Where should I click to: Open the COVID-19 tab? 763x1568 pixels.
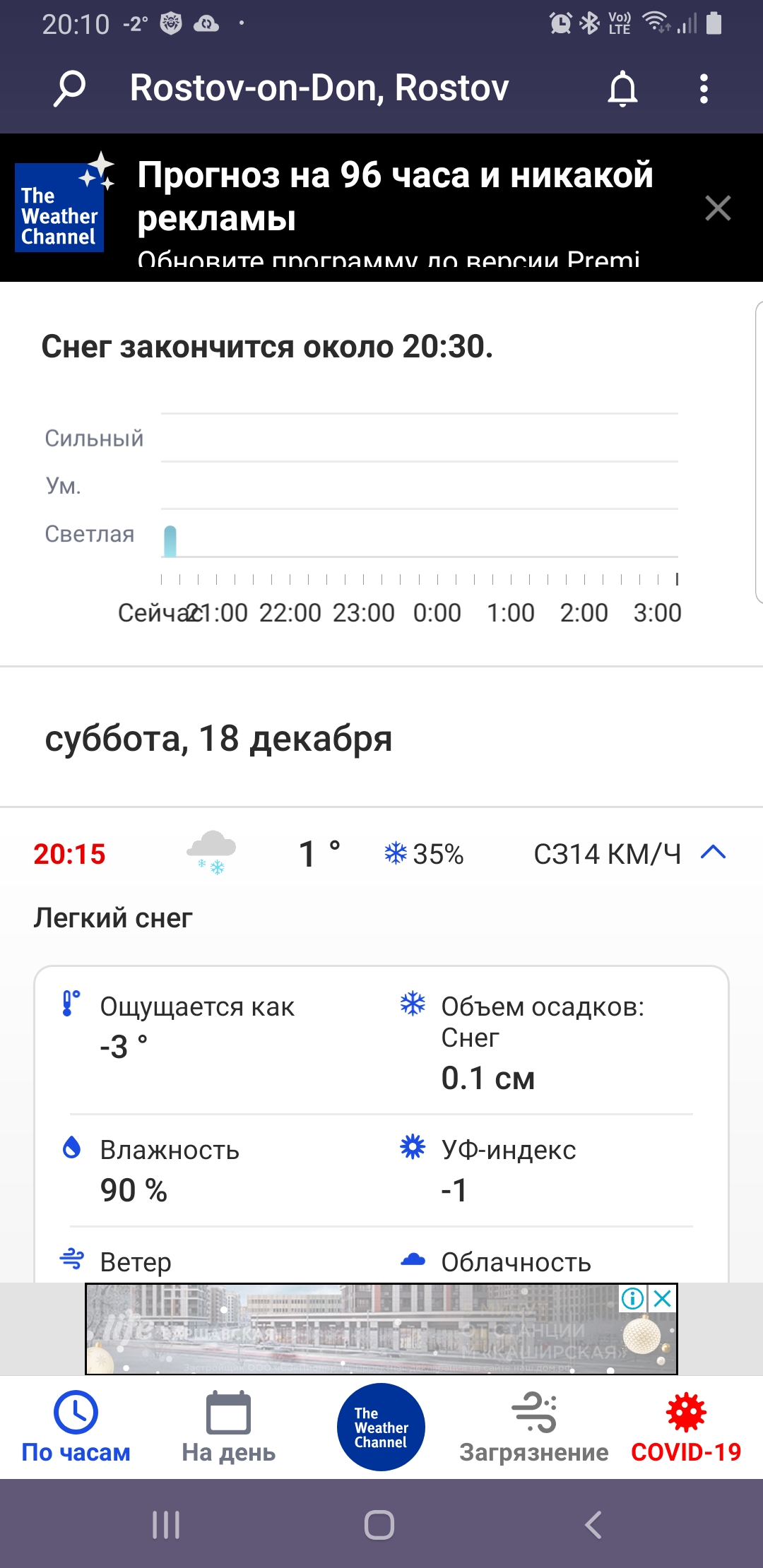(x=686, y=1427)
